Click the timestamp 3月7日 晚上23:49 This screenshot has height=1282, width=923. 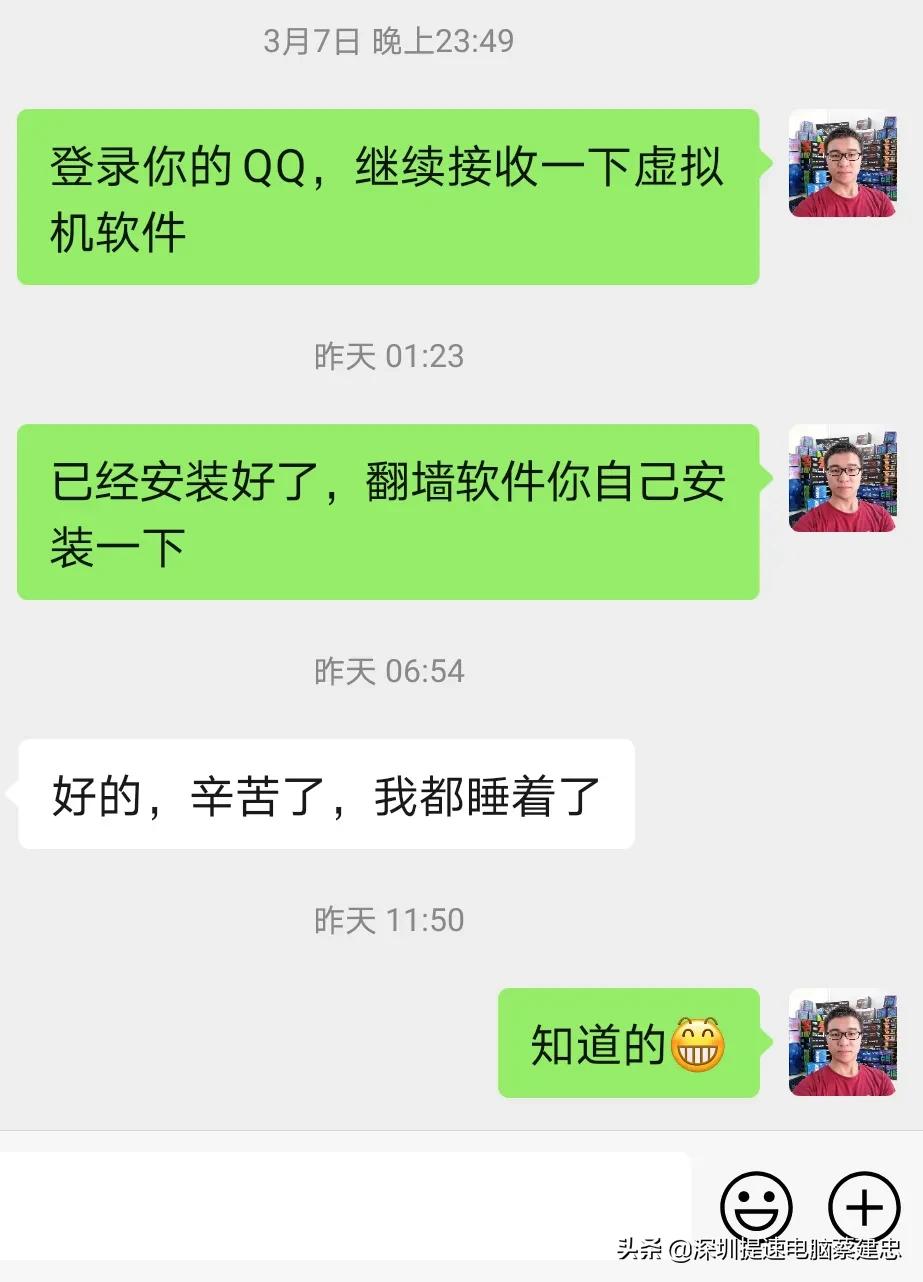tap(388, 42)
